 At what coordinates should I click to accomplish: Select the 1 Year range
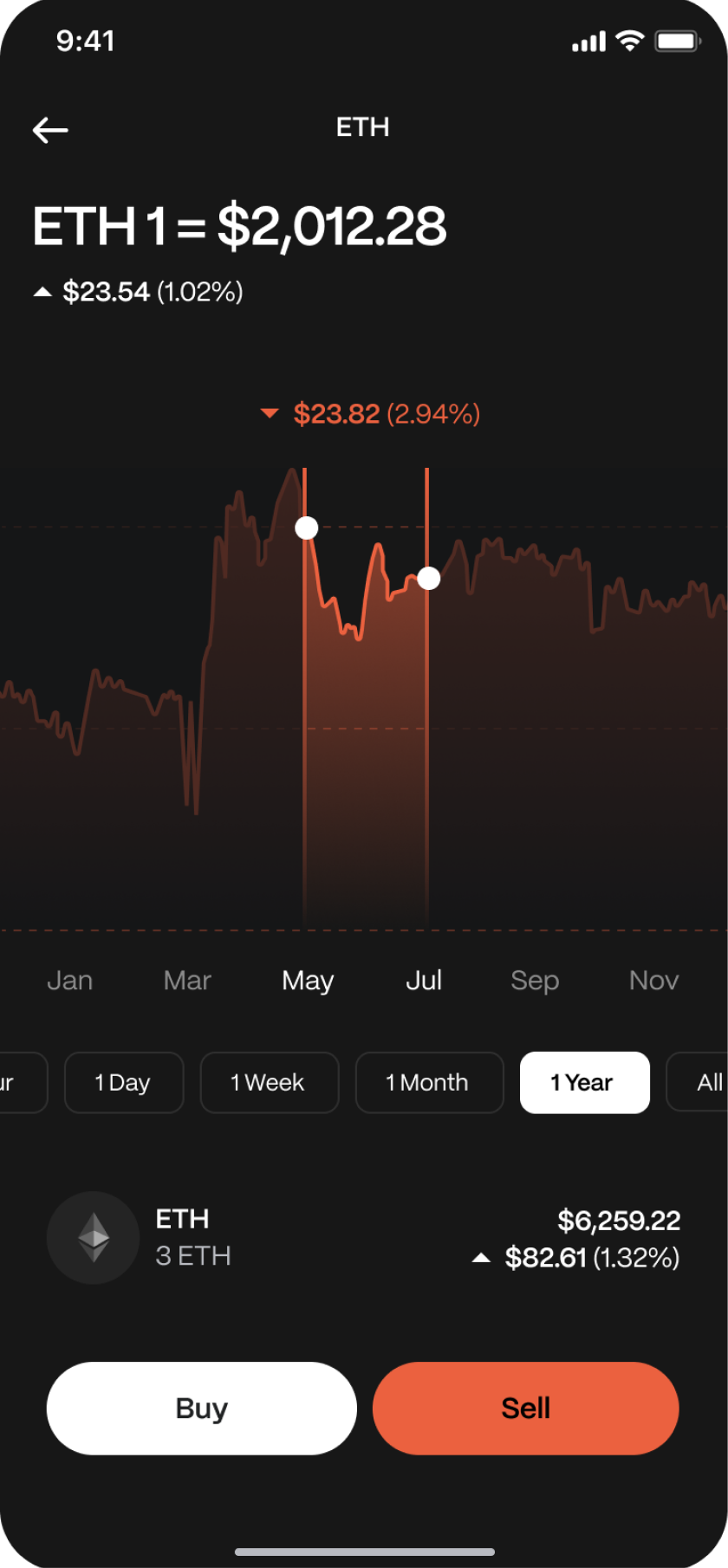click(585, 1082)
